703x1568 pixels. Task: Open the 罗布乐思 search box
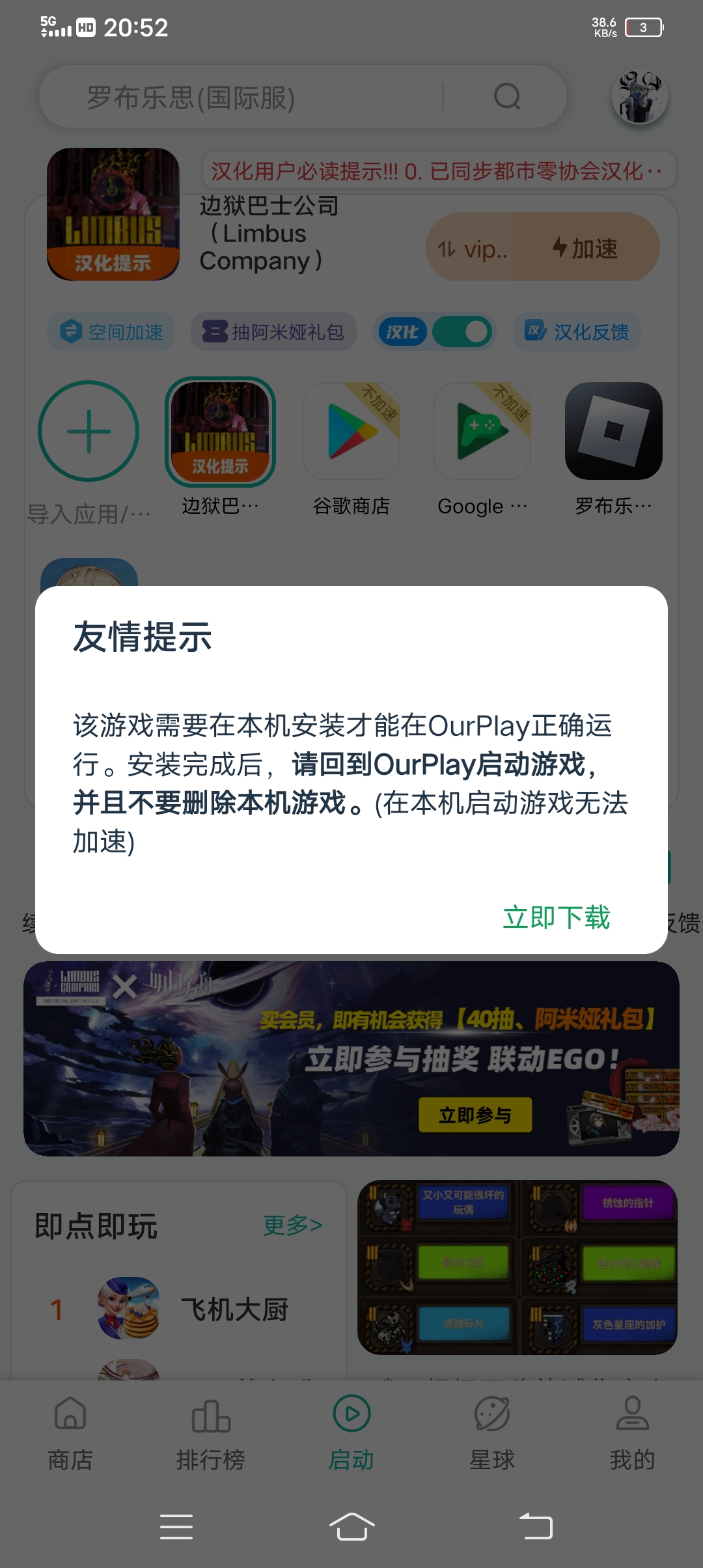(260, 98)
